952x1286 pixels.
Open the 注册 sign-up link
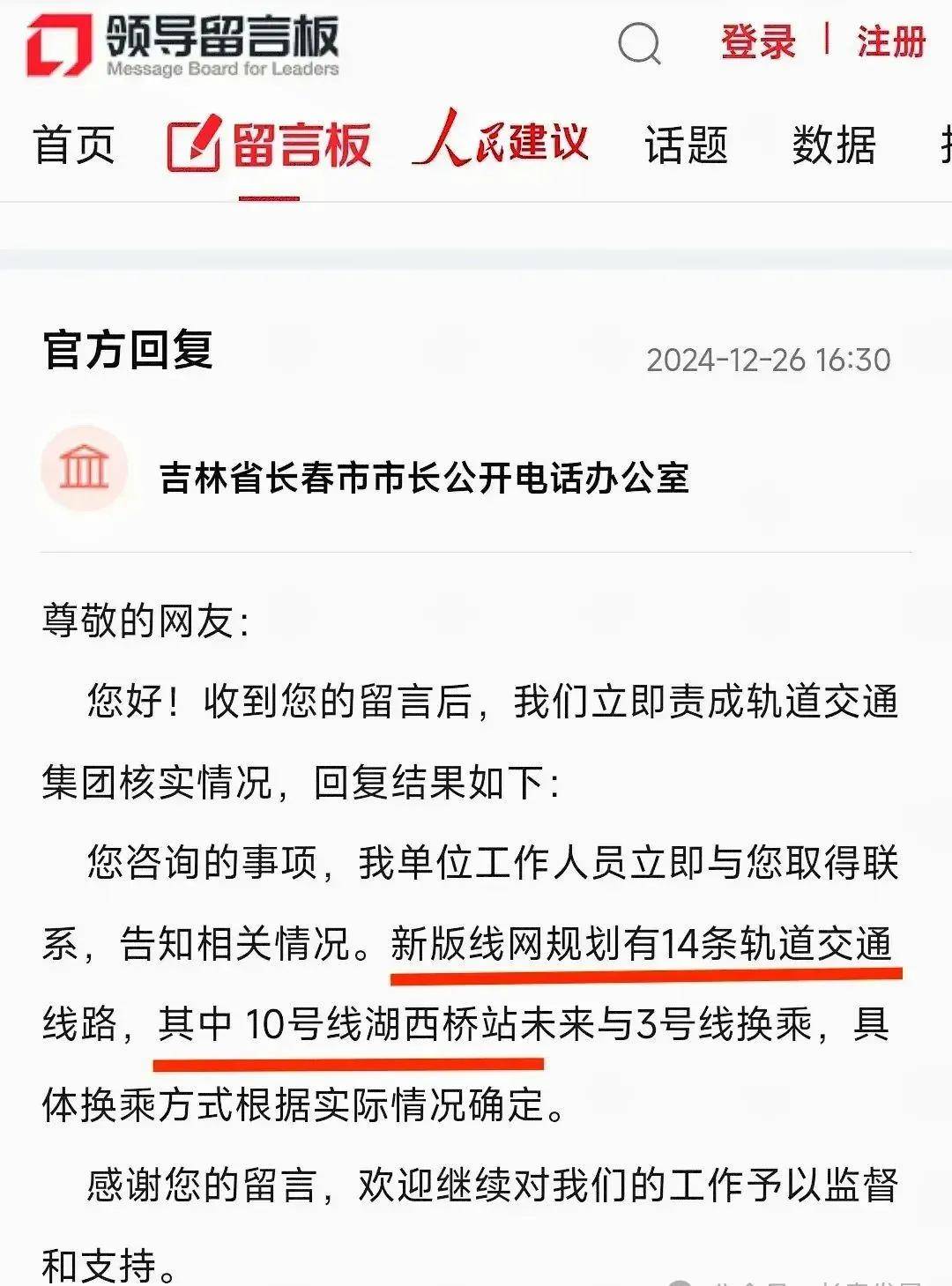click(891, 42)
